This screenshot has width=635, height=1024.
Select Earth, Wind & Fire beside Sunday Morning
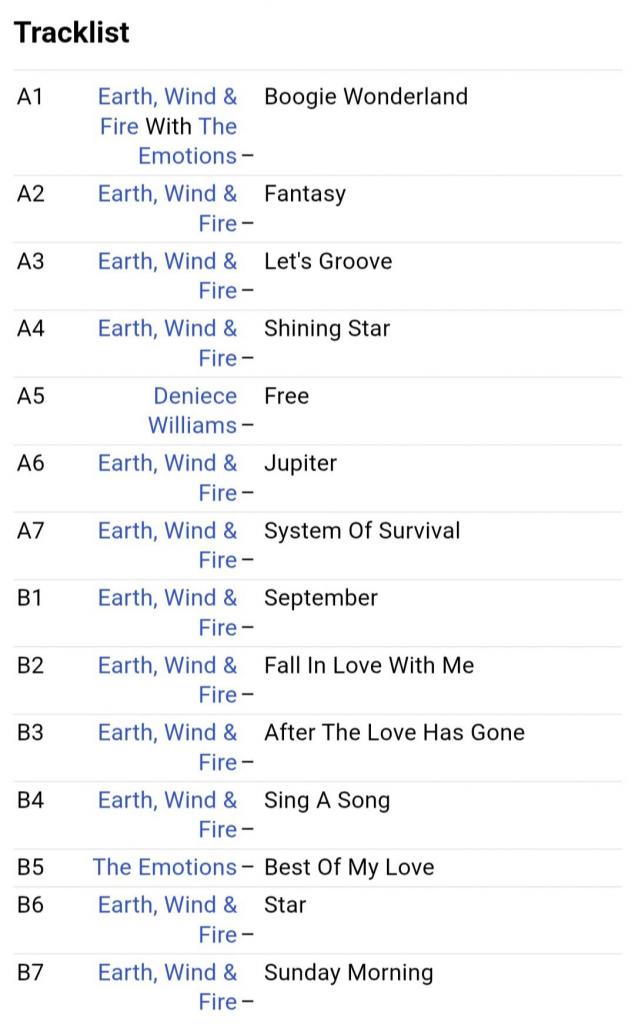[168, 987]
